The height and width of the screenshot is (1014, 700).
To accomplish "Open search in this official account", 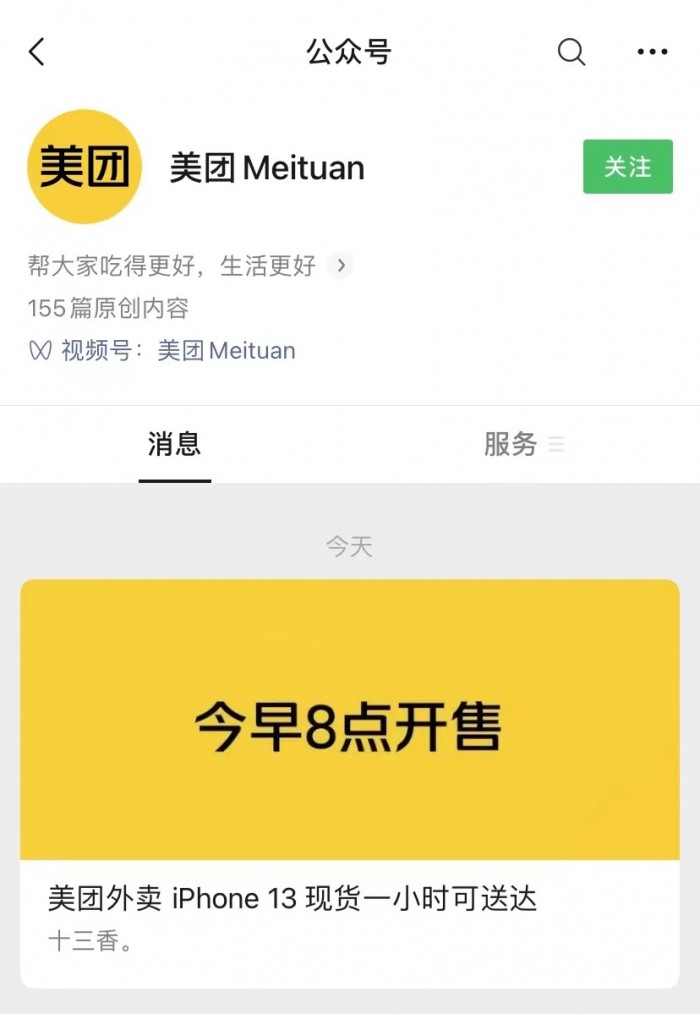I will tap(571, 52).
